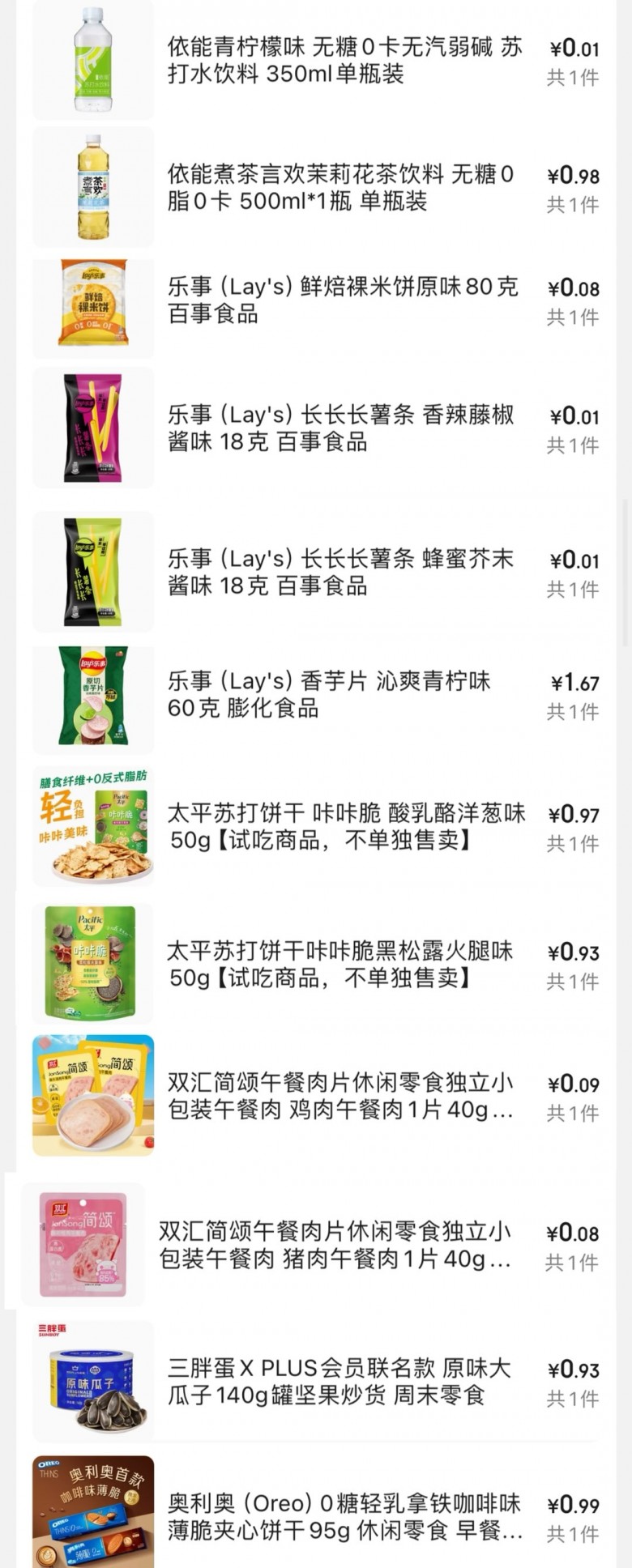
Task: View the 乐事香芋片 沁爽青柠味 product
Action: (329, 694)
